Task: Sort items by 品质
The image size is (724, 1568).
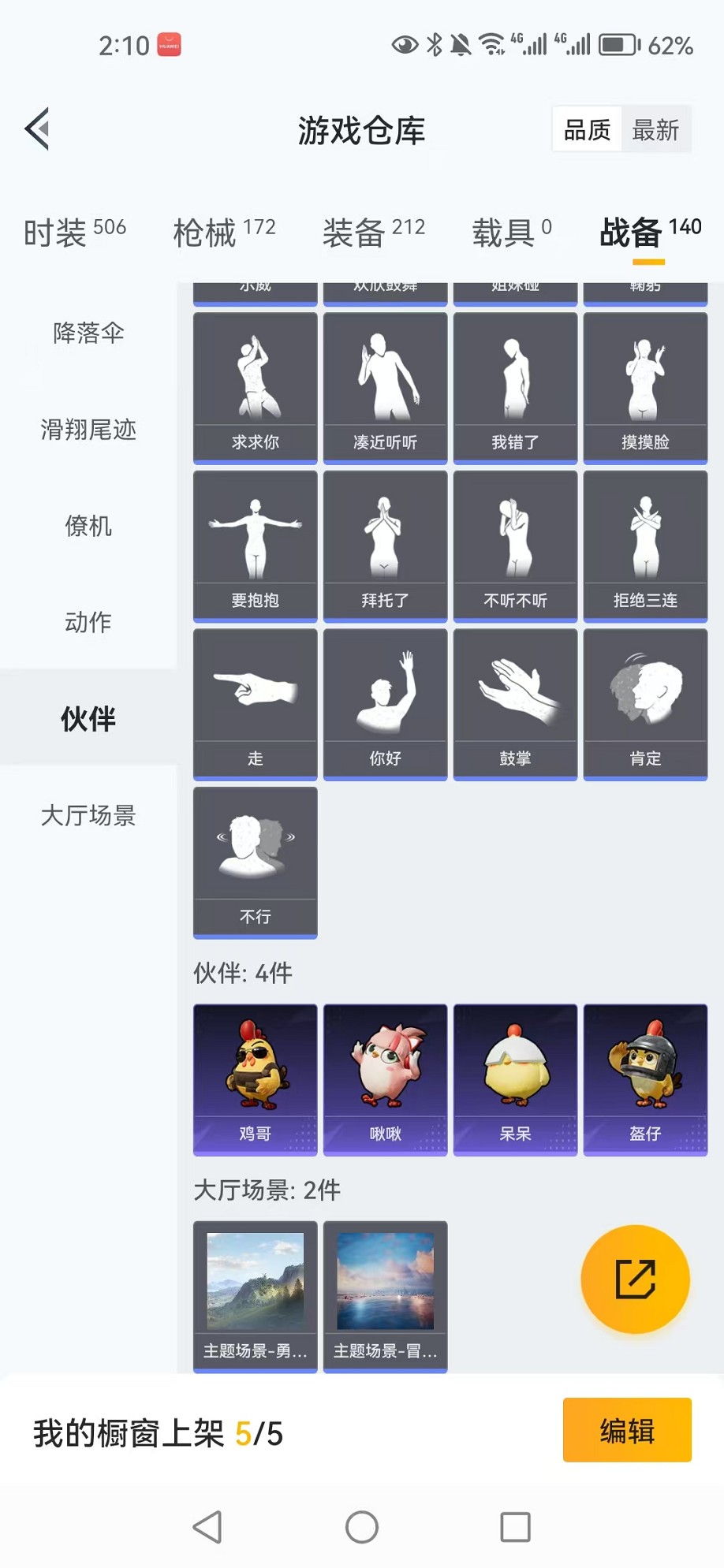Action: click(x=587, y=130)
